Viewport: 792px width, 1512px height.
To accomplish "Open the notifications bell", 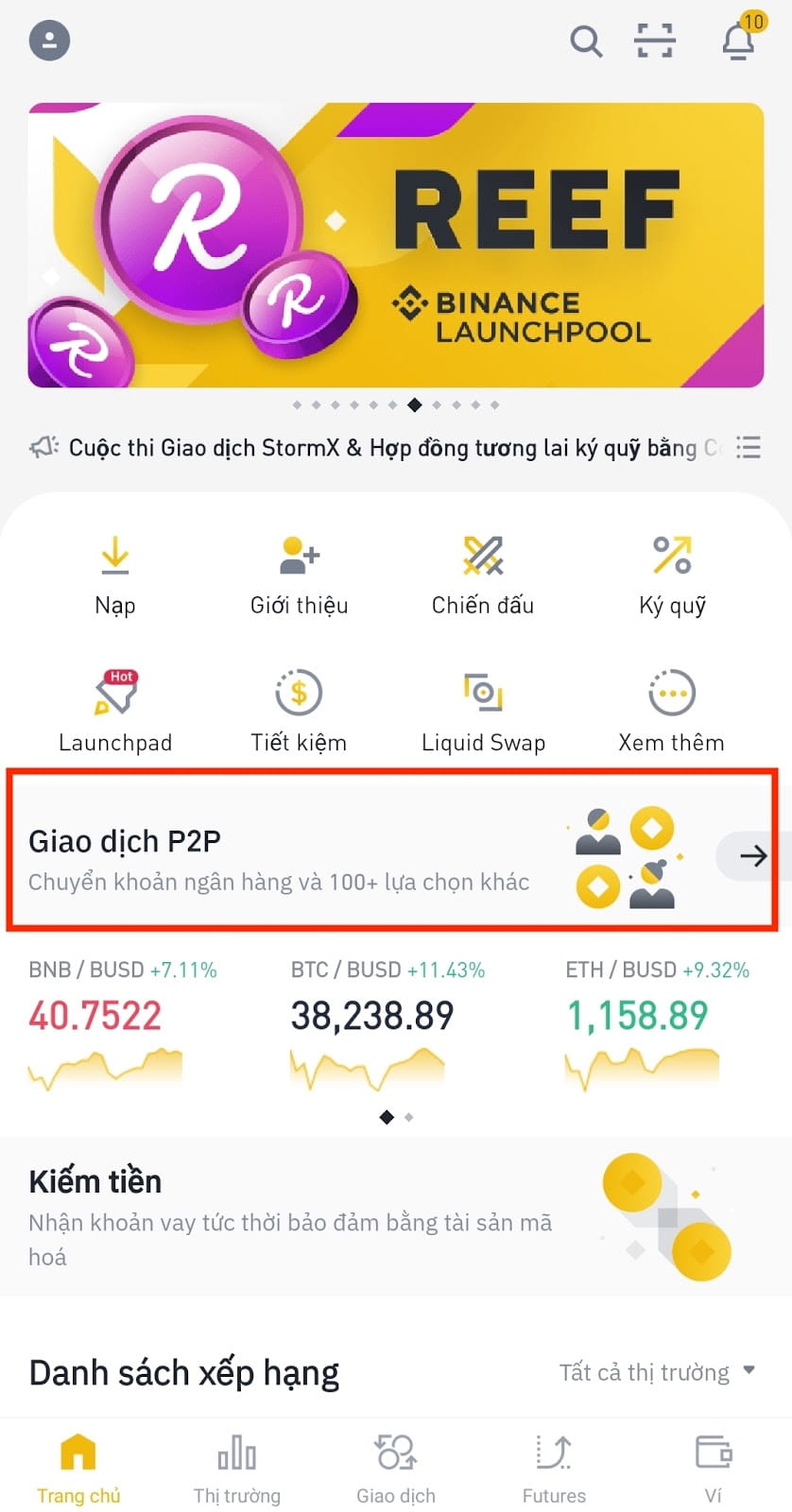I will [740, 38].
